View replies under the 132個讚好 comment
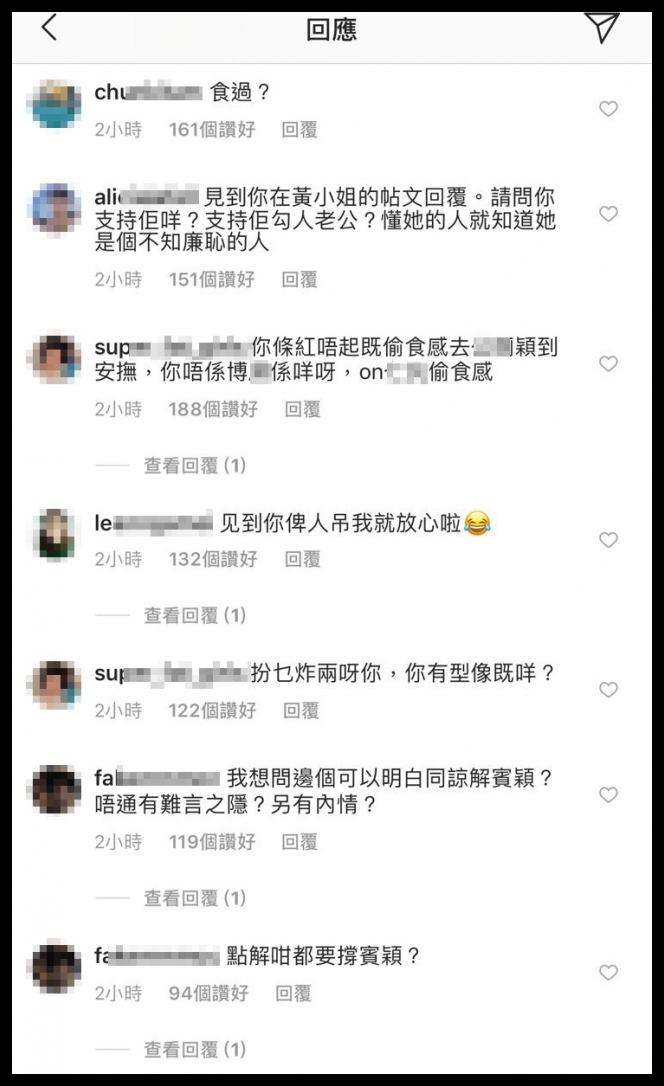The height and width of the screenshot is (1086, 664). [194, 616]
